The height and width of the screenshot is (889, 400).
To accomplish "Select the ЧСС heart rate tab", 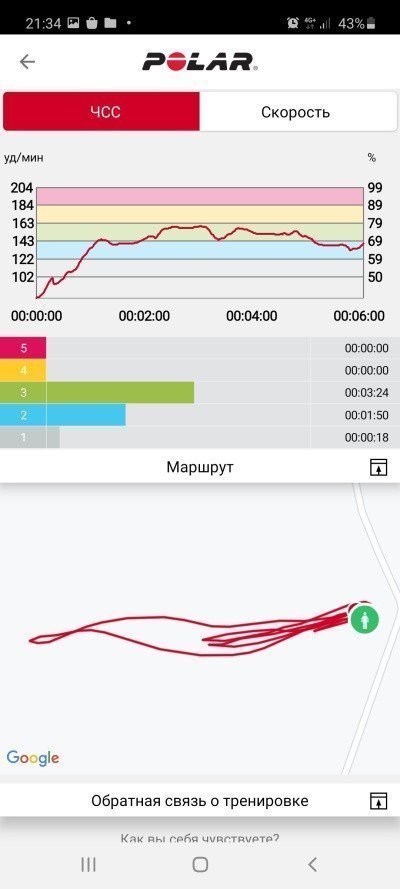I will [101, 112].
